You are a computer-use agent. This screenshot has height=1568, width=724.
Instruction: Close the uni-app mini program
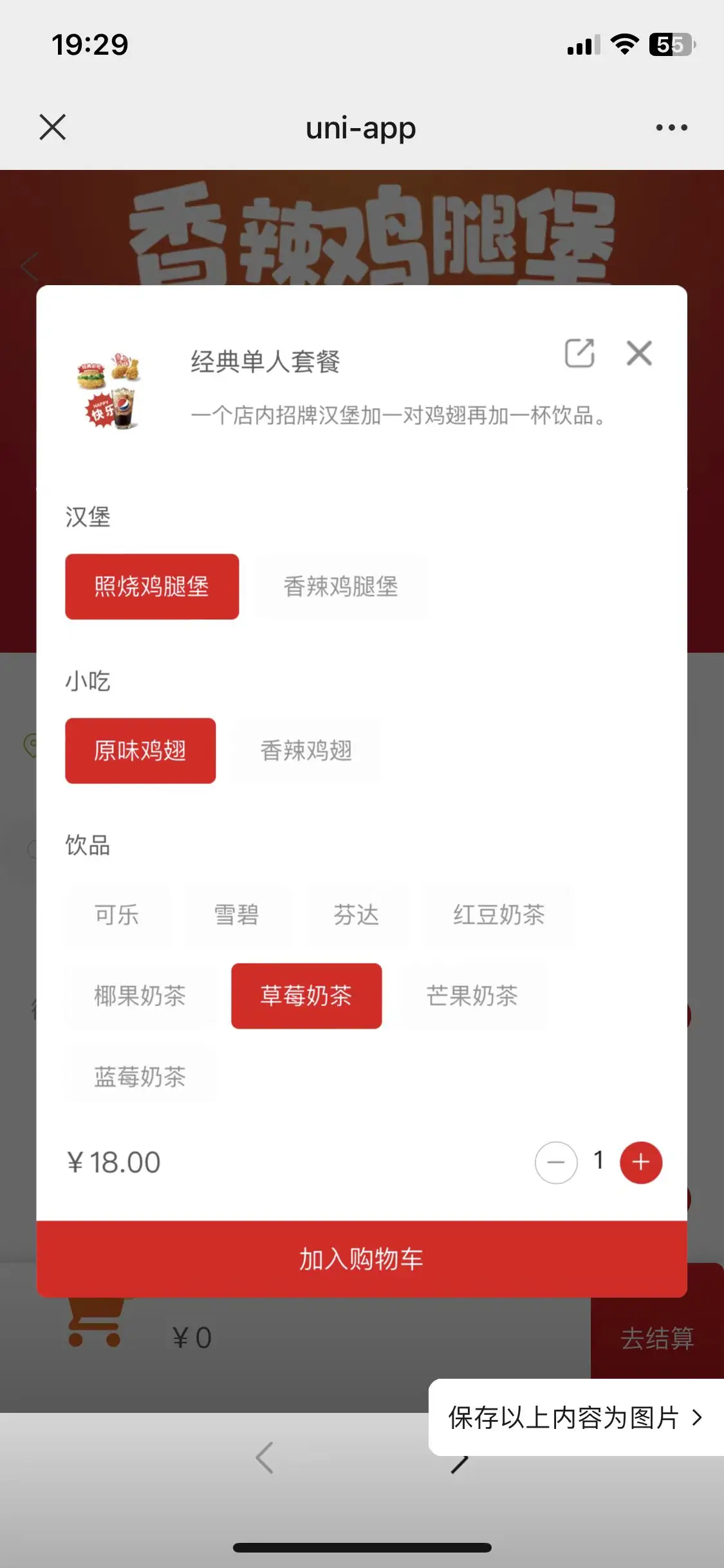click(x=52, y=127)
